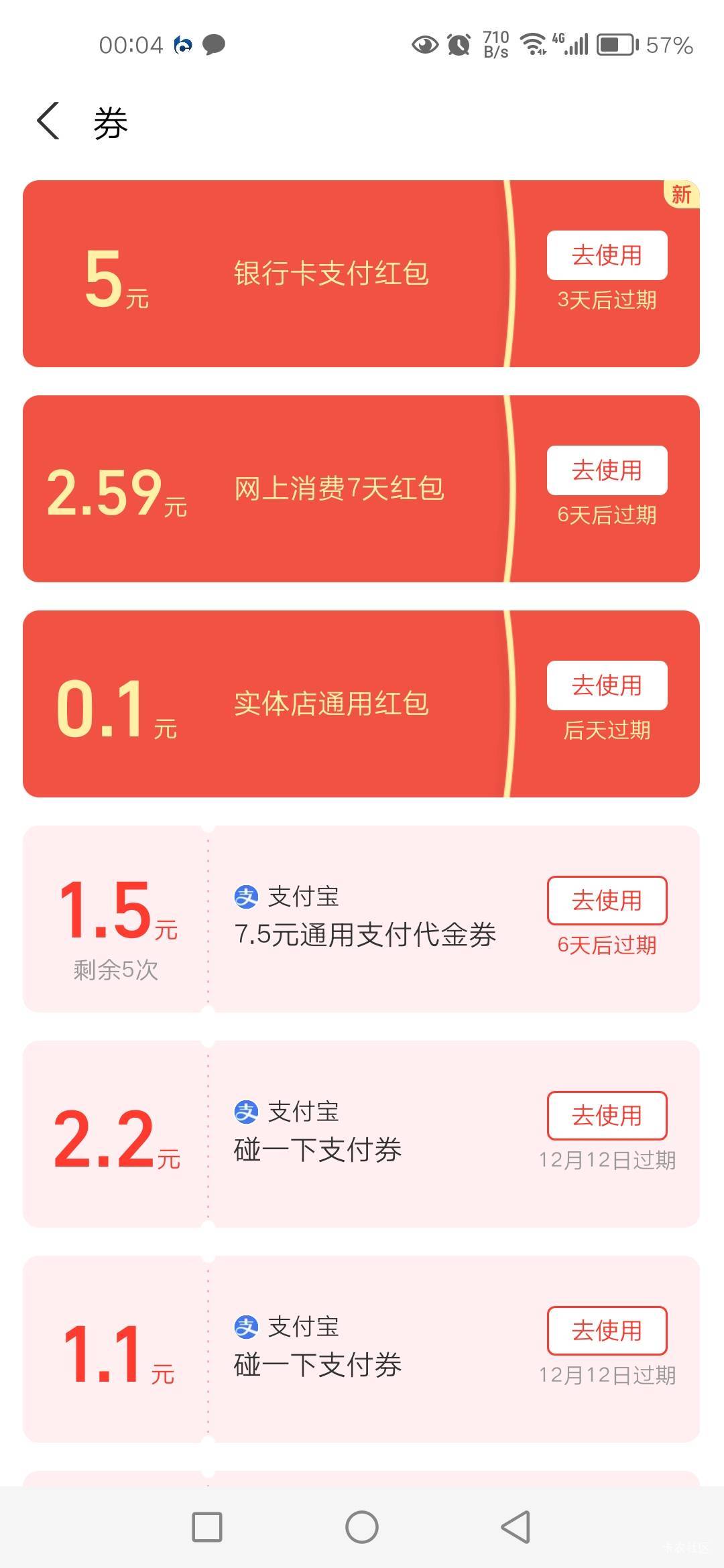The image size is (724, 1568).
Task: Redeem the 0.1元 实体店通用红包
Action: [607, 685]
